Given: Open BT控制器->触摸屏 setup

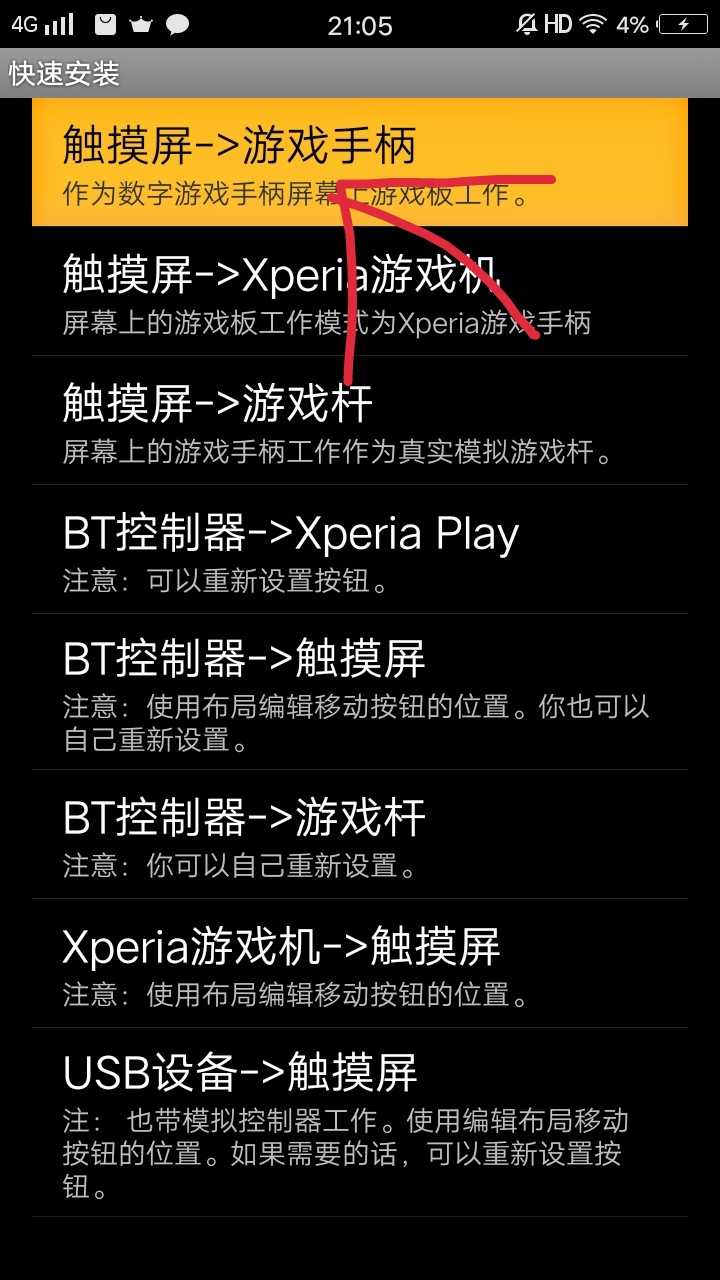Looking at the screenshot, I should pyautogui.click(x=359, y=692).
